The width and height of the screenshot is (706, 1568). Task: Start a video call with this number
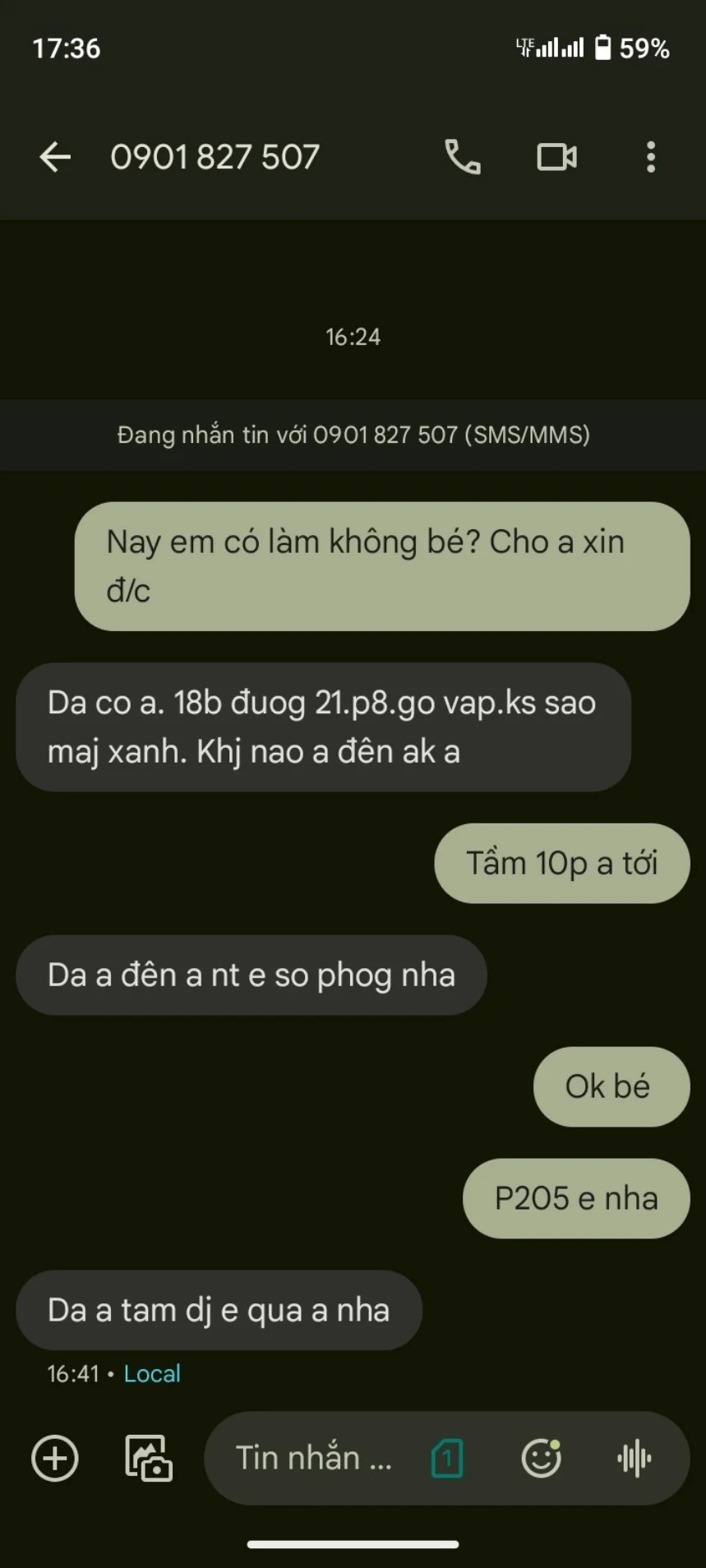[556, 157]
